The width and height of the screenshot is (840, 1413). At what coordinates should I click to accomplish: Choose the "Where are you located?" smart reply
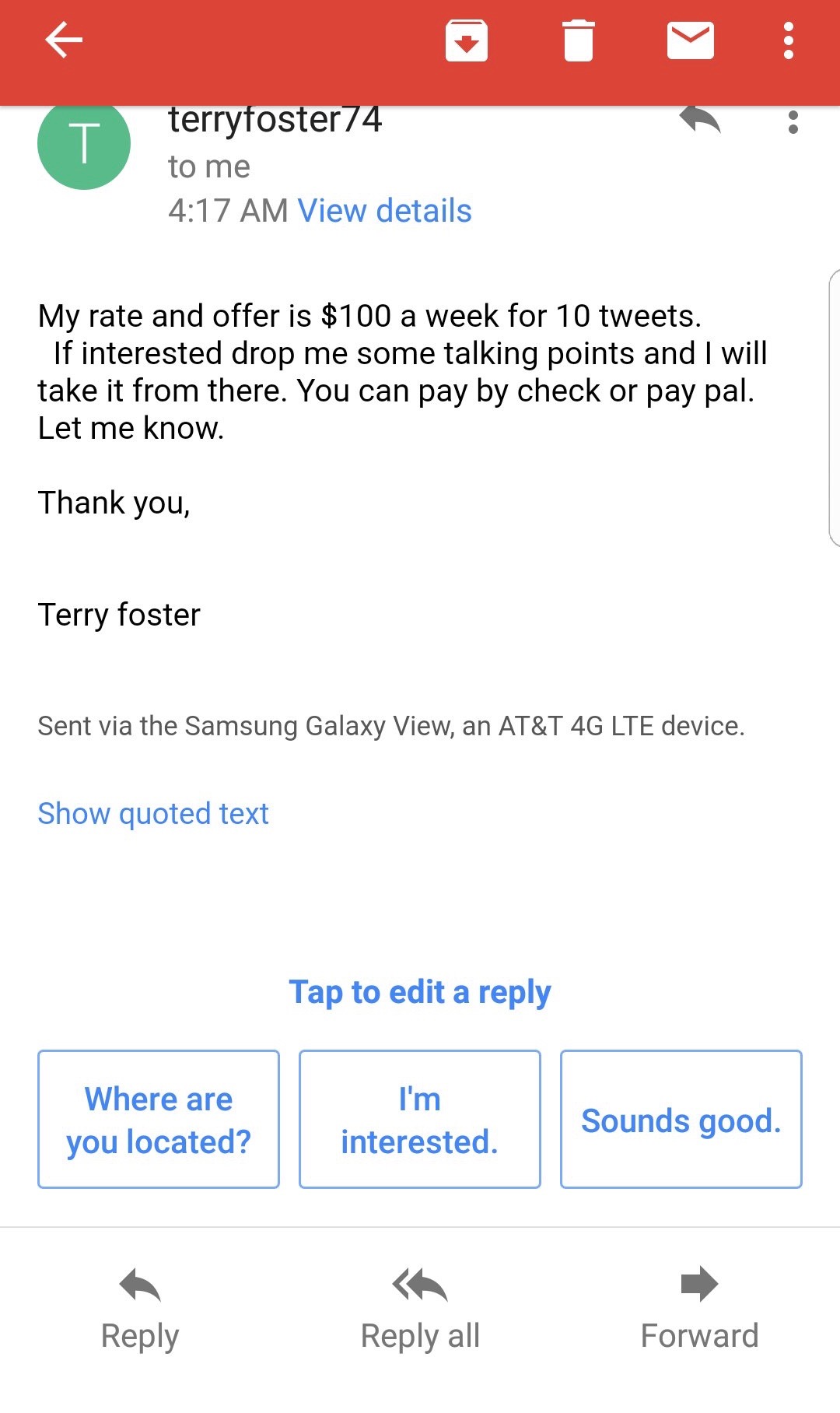(x=159, y=1119)
